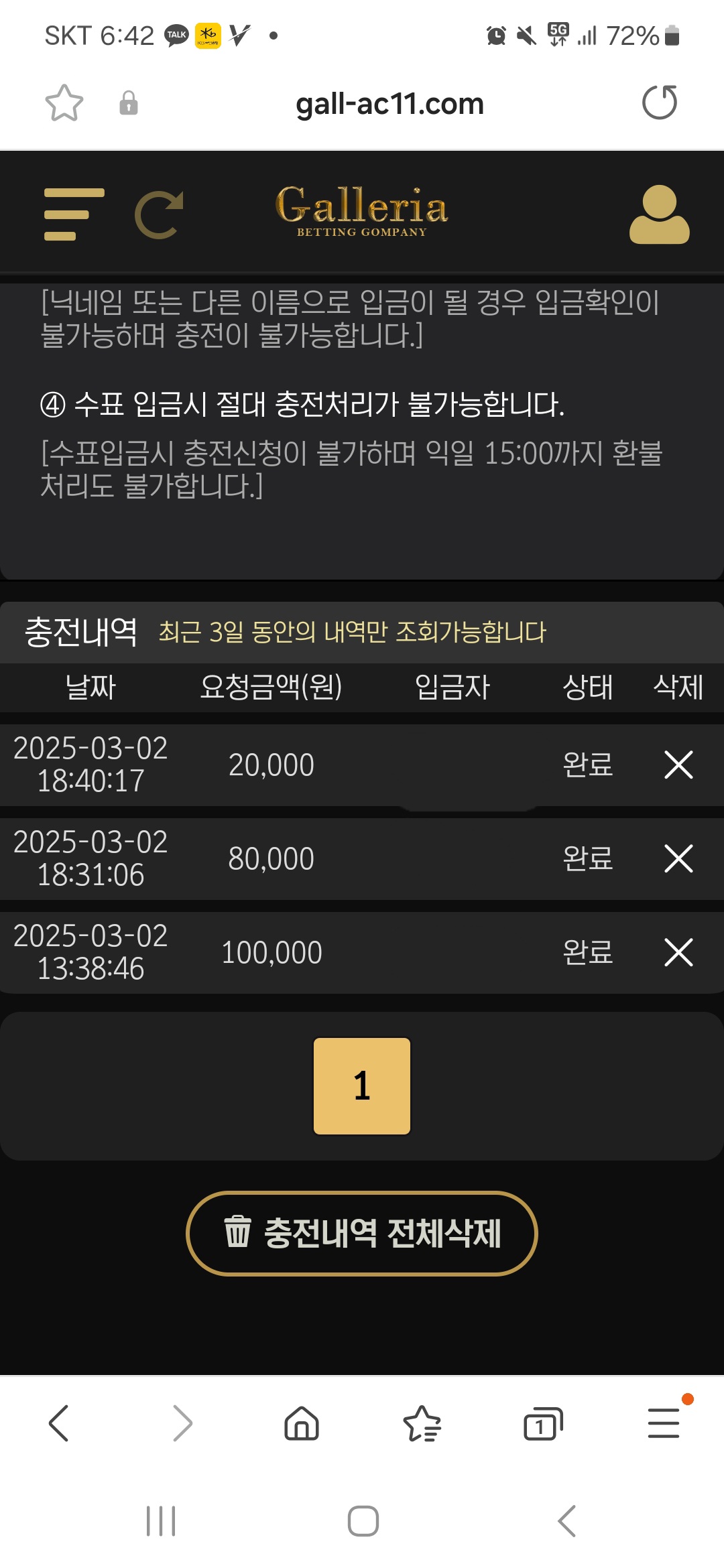This screenshot has width=724, height=1568.
Task: Tap the gall-ac11.com address bar
Action: [389, 104]
